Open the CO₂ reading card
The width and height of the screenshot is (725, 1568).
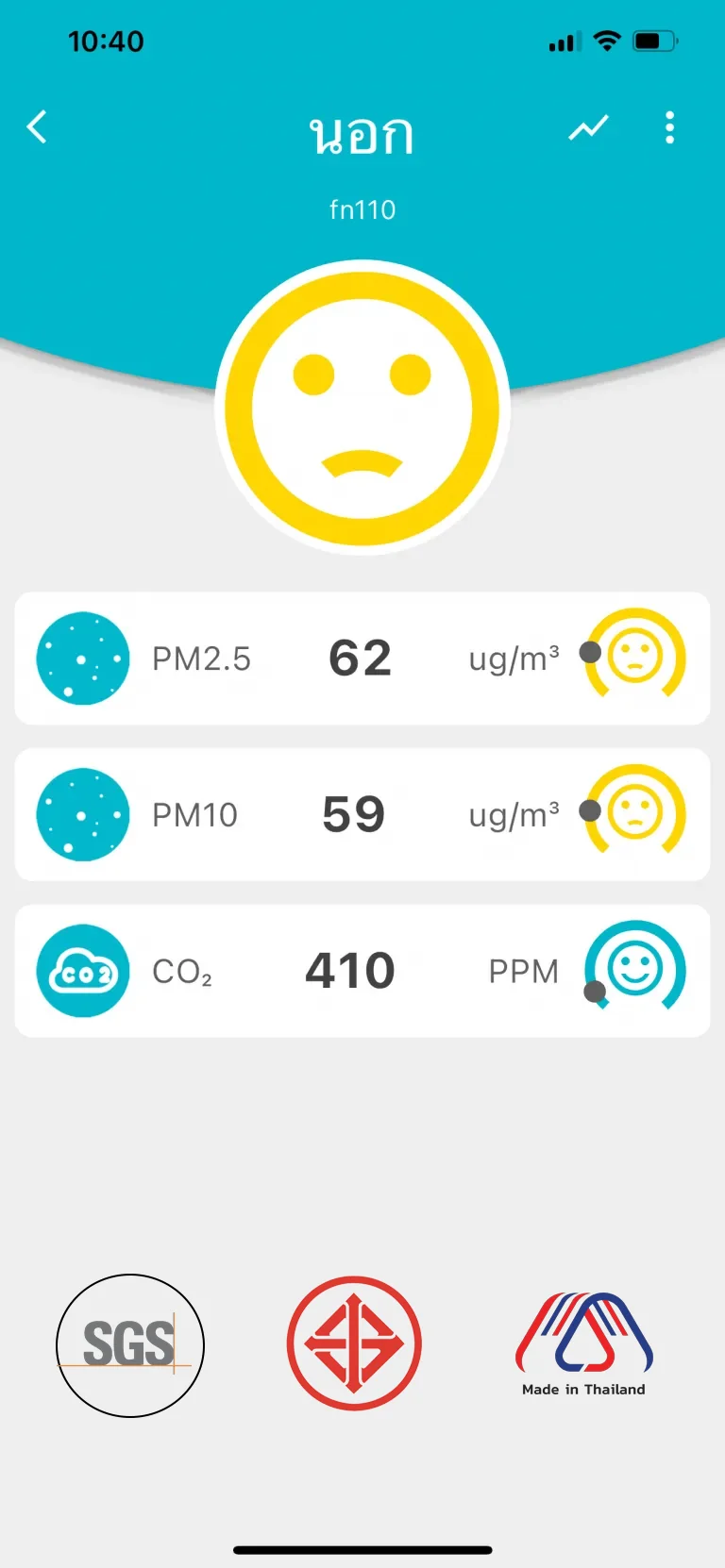[362, 971]
